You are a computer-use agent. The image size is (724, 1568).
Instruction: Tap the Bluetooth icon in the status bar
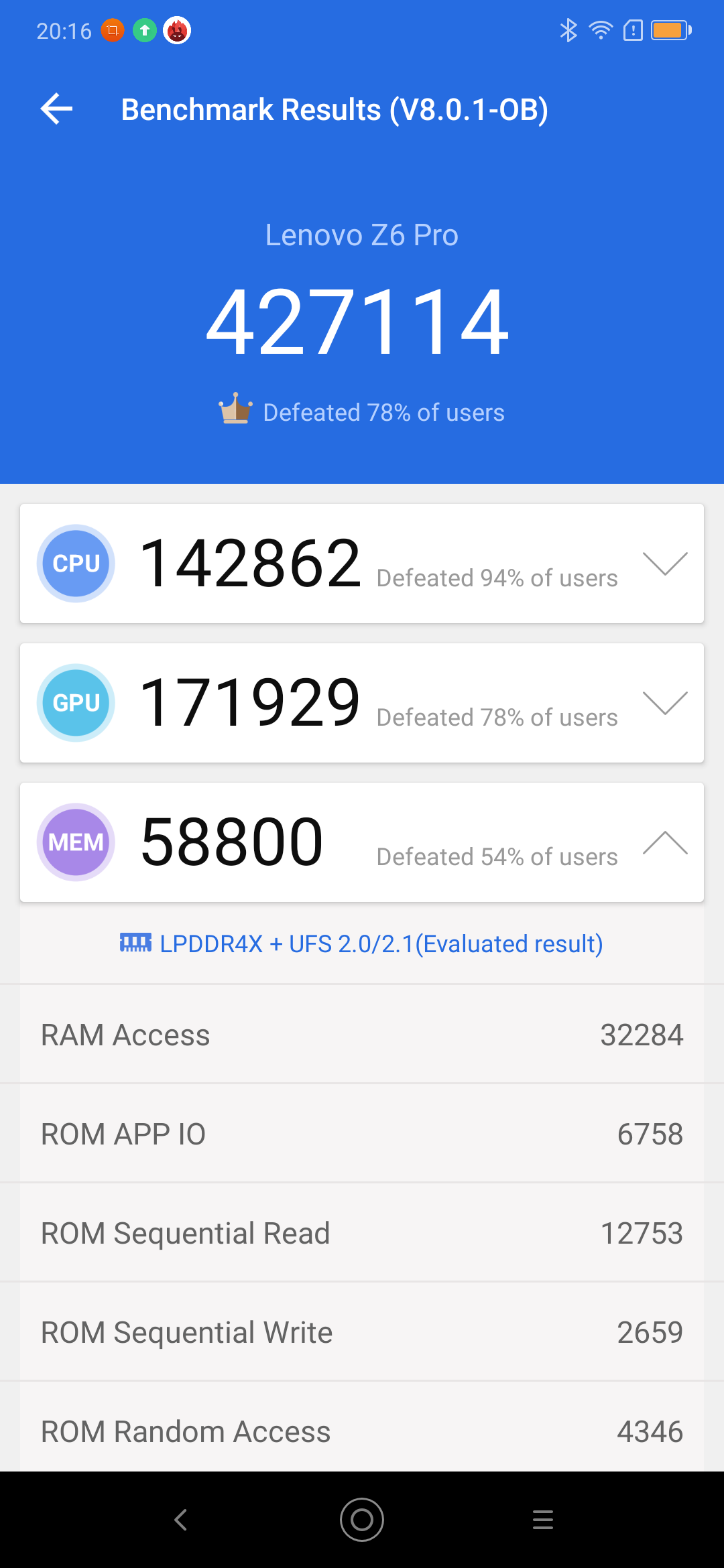pos(568,30)
